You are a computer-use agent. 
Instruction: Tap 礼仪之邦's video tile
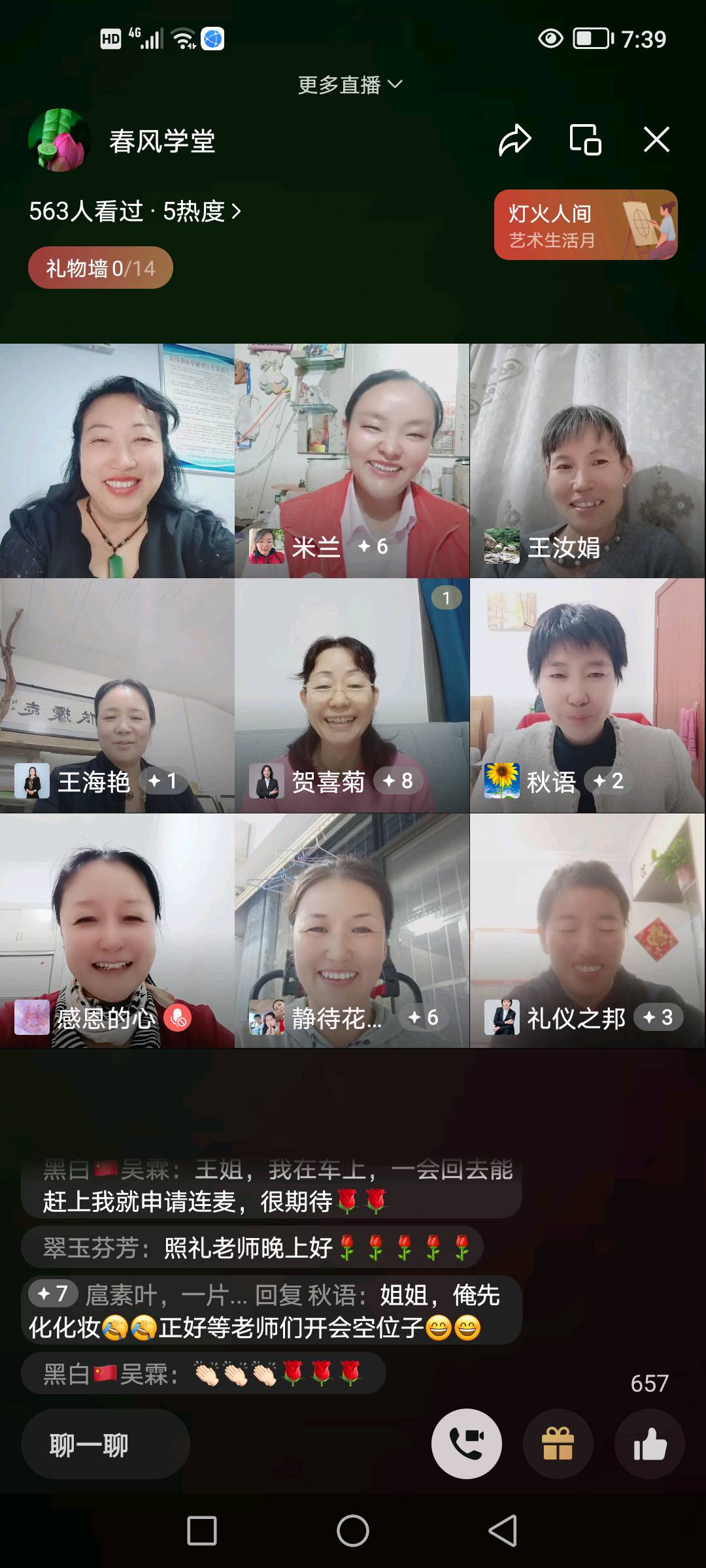pos(588,931)
